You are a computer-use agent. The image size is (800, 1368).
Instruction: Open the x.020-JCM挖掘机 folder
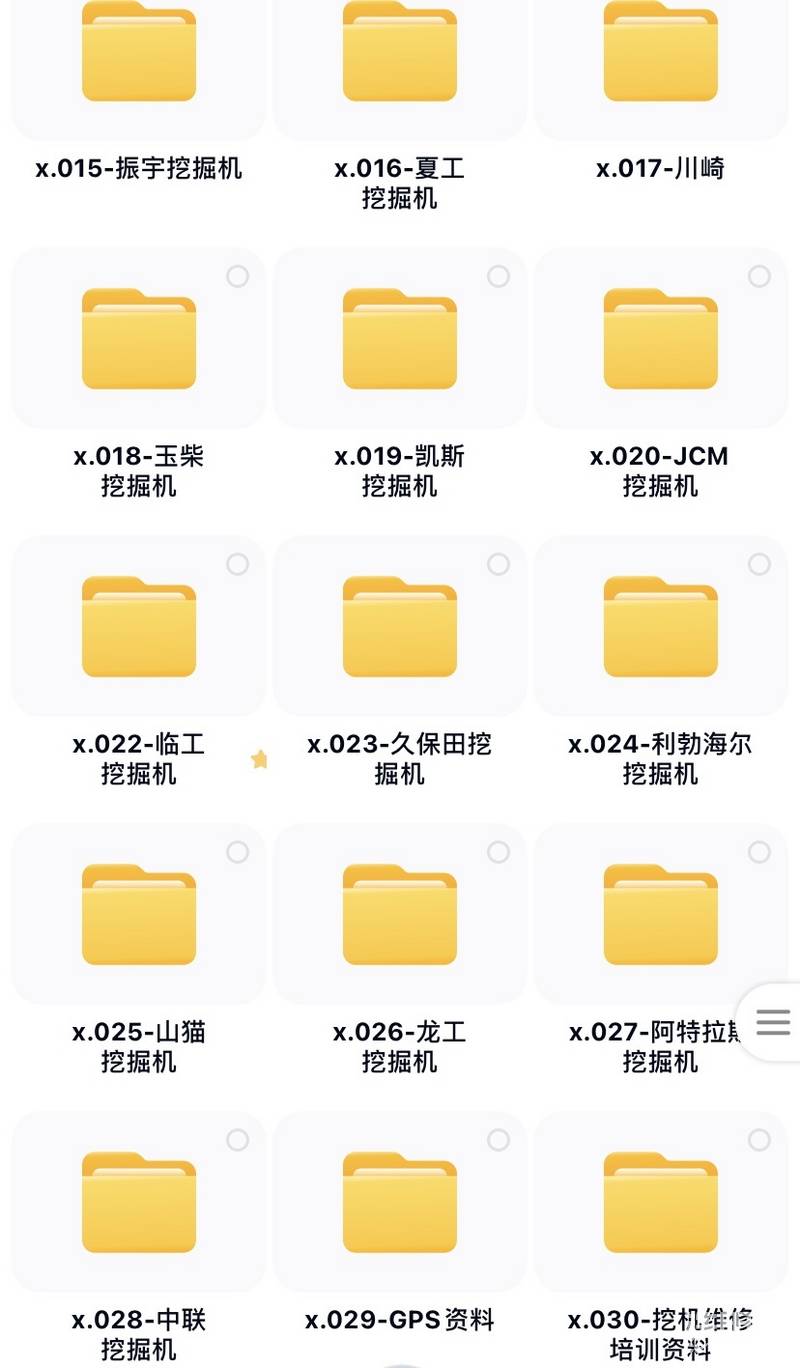[x=660, y=339]
